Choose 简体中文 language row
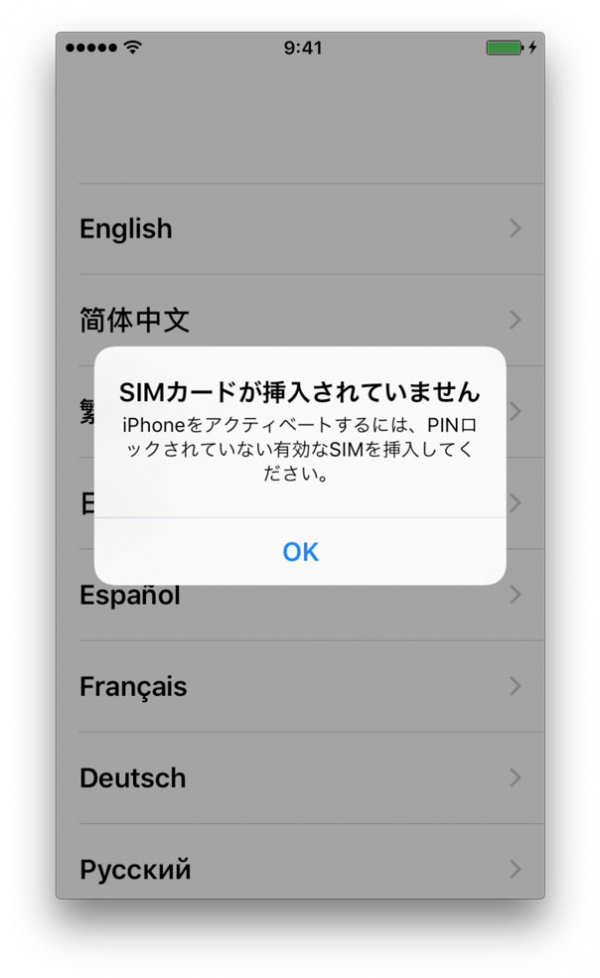The image size is (600, 978). pyautogui.click(x=300, y=320)
